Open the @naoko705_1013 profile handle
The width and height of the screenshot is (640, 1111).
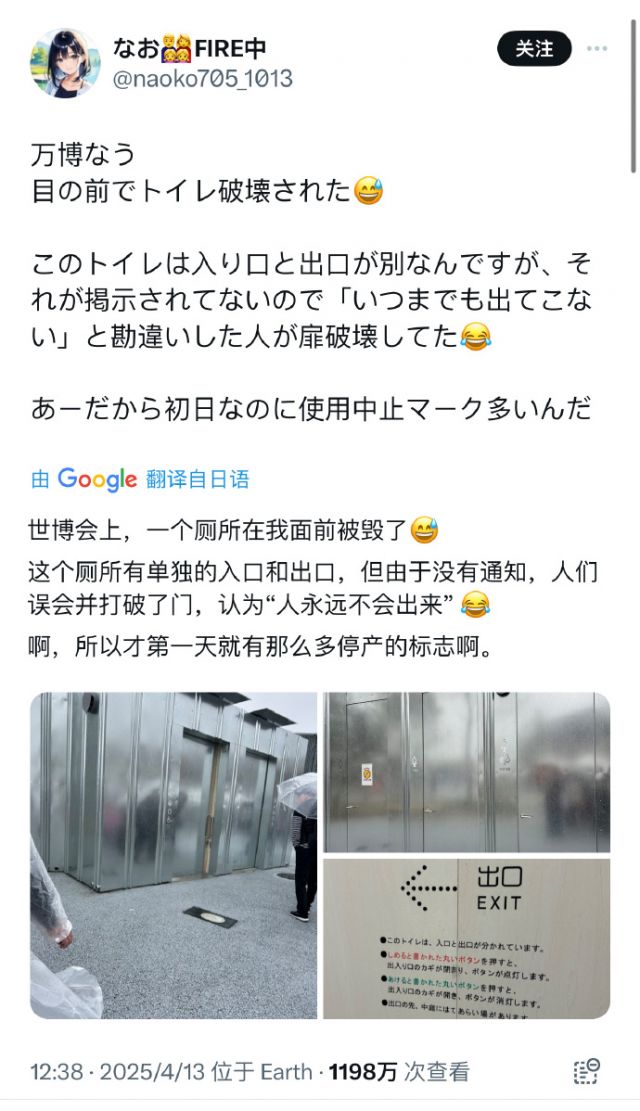[x=204, y=78]
